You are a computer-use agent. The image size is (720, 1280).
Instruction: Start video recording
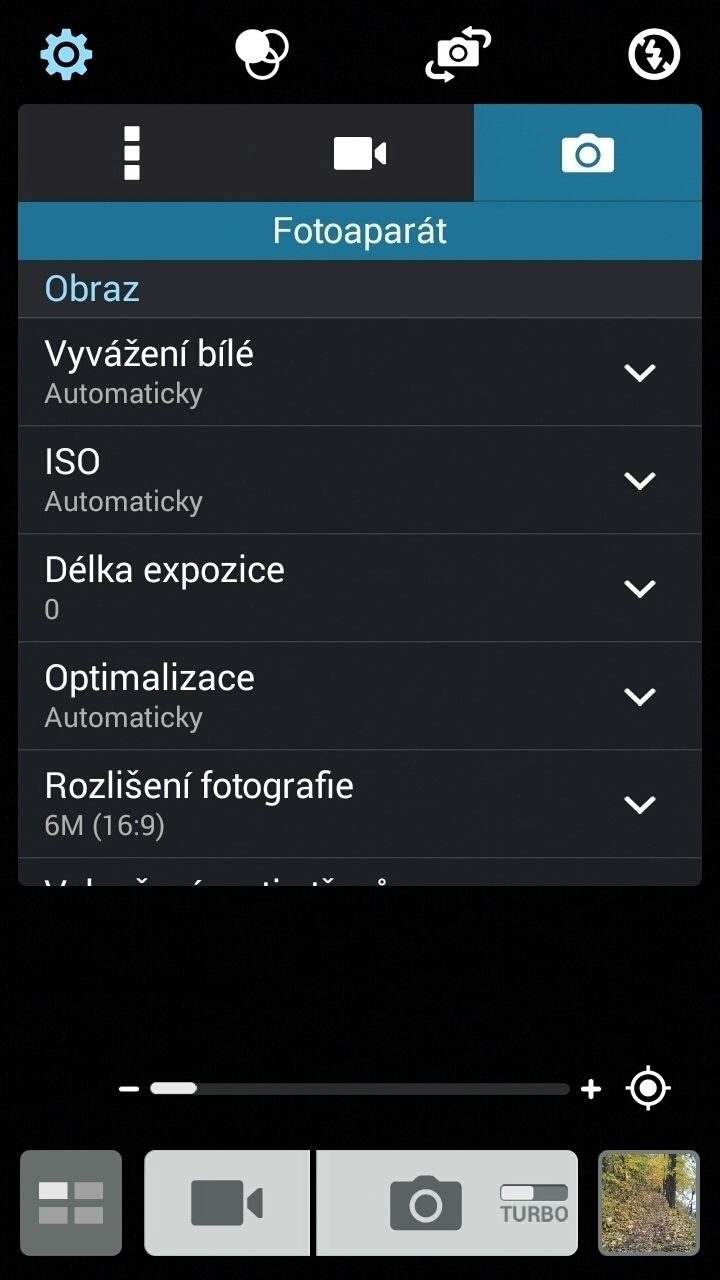(x=227, y=1203)
